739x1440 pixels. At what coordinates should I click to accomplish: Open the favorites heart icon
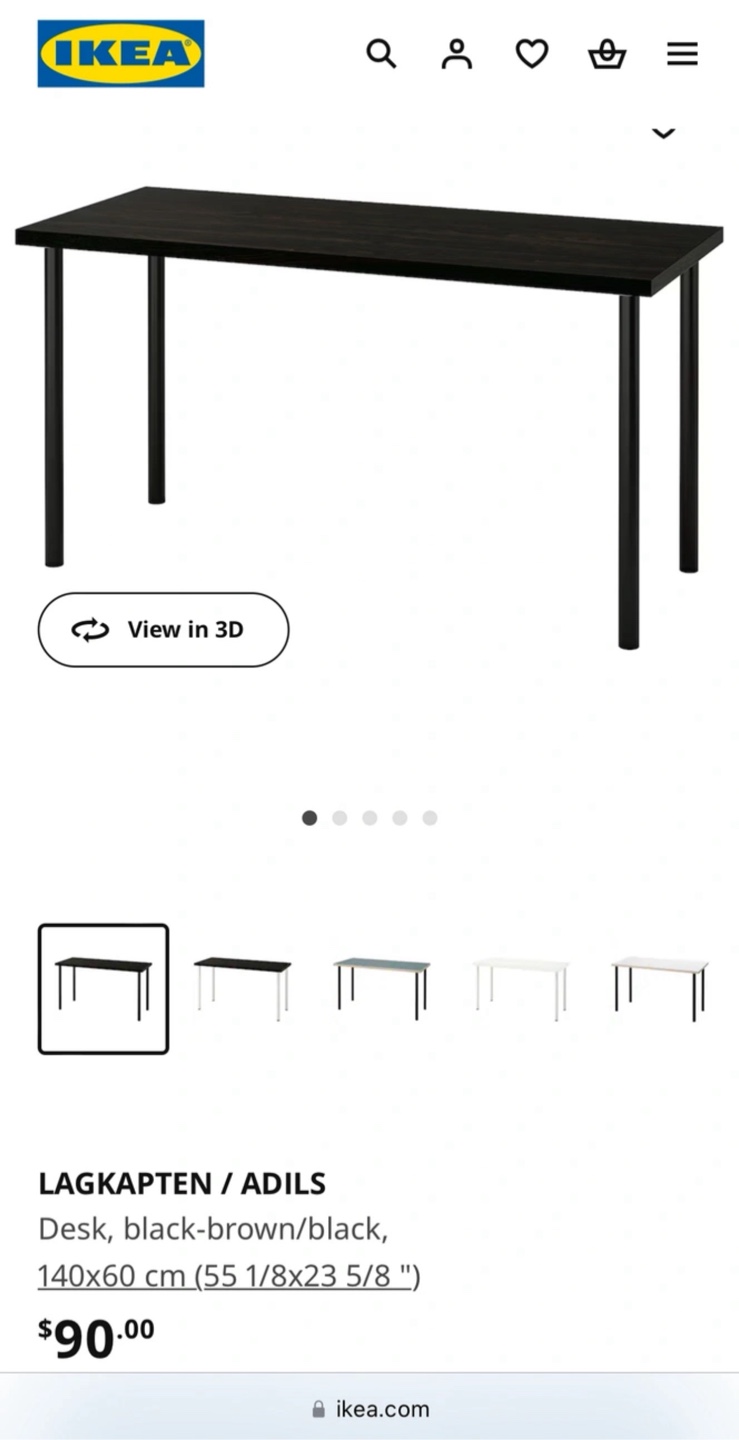tap(532, 54)
